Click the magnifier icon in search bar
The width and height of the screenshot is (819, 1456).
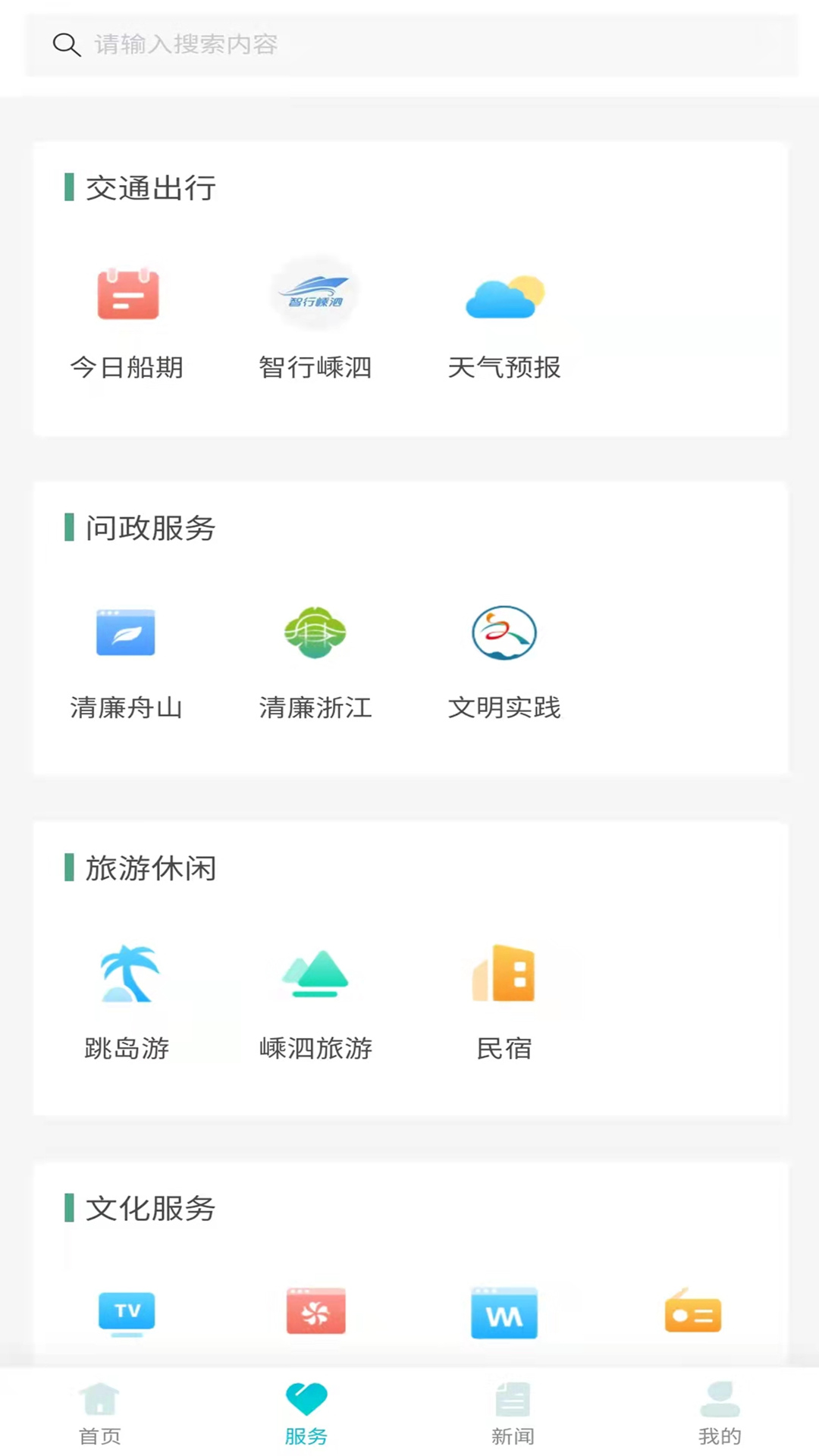pyautogui.click(x=67, y=45)
